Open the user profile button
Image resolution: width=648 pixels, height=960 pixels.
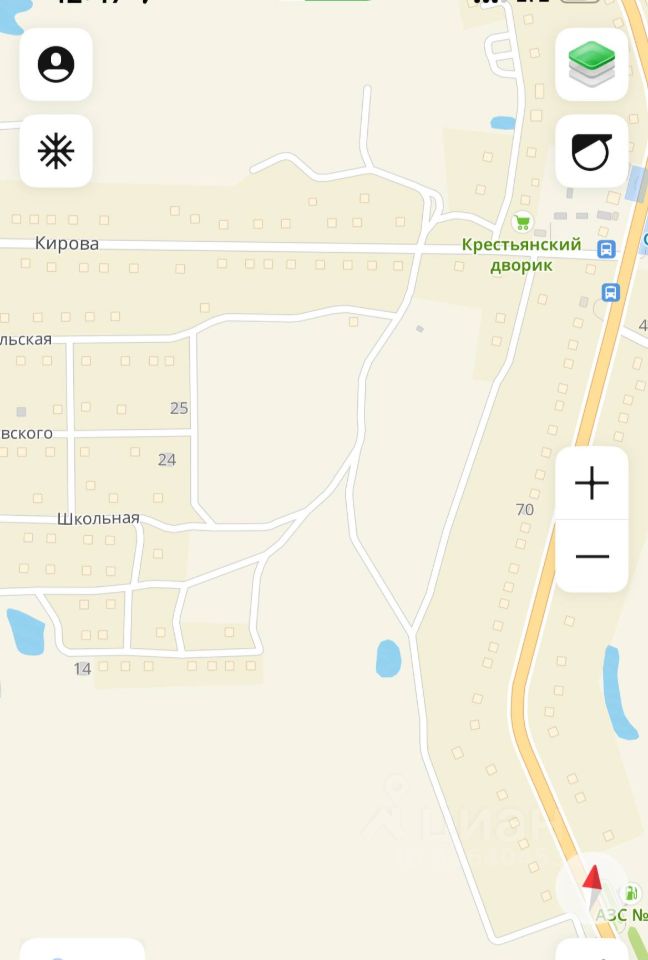pos(56,65)
